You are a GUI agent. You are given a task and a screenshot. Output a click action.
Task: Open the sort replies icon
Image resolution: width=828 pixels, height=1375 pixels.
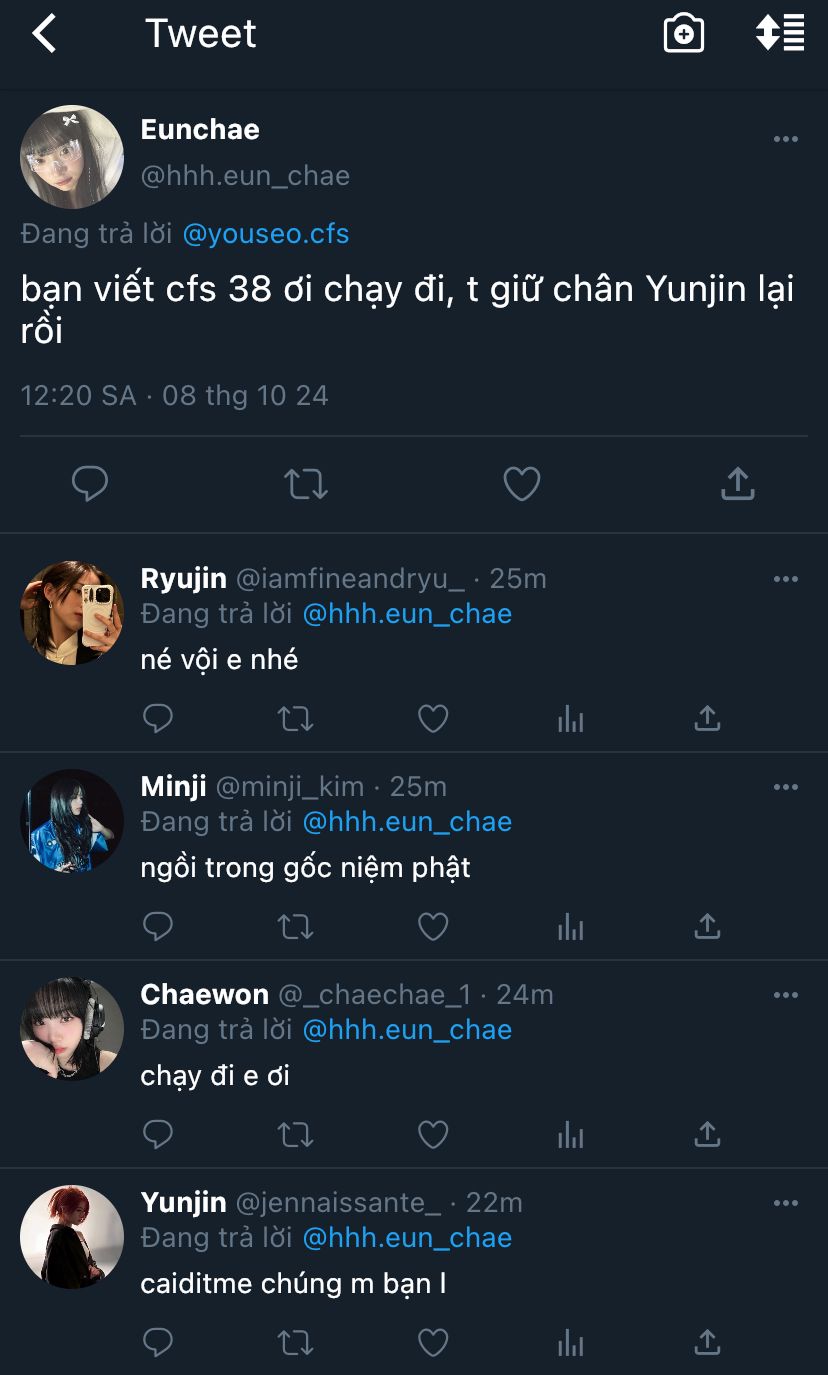click(780, 33)
